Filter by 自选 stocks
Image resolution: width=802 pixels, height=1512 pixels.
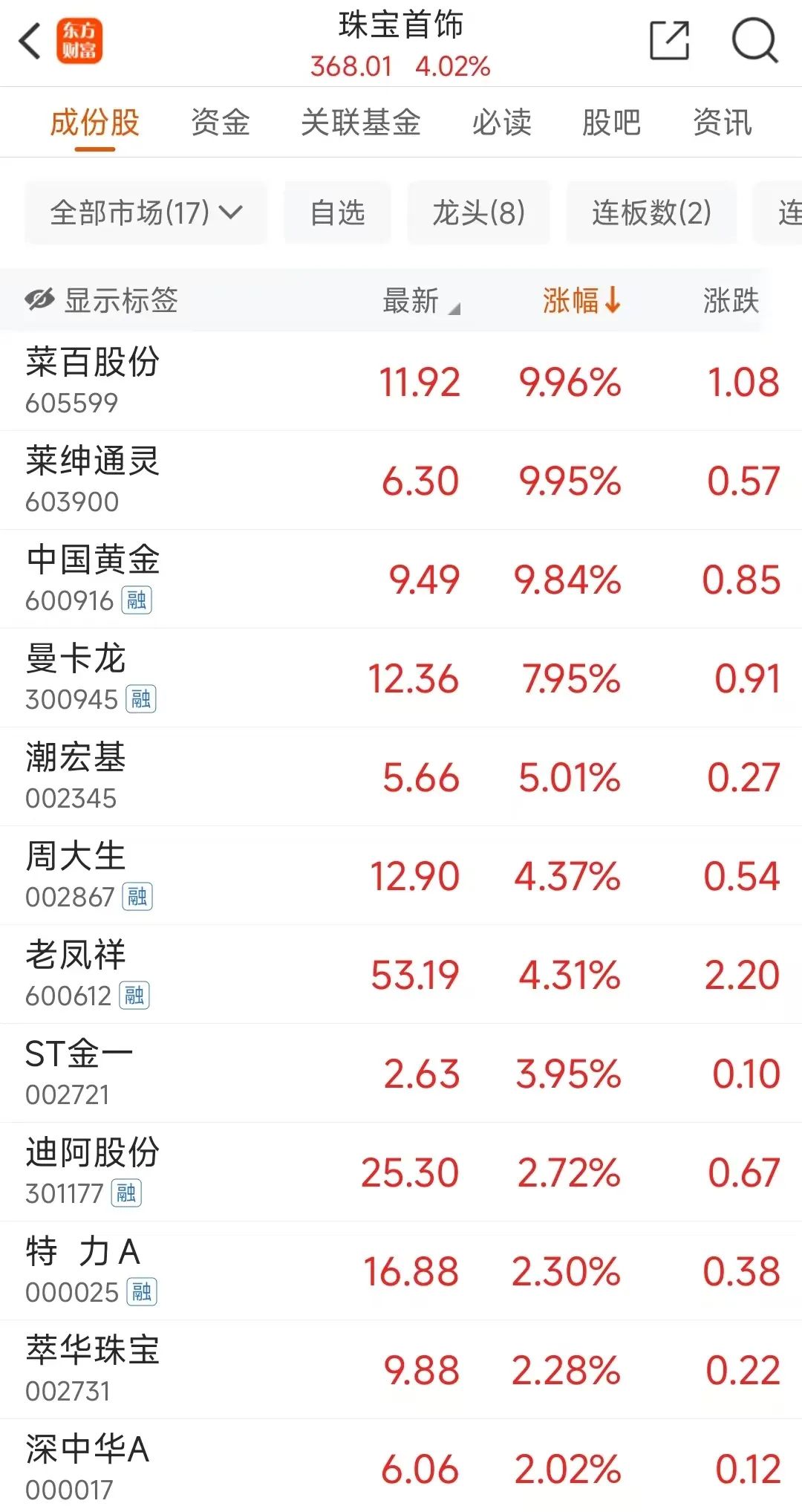pos(337,213)
